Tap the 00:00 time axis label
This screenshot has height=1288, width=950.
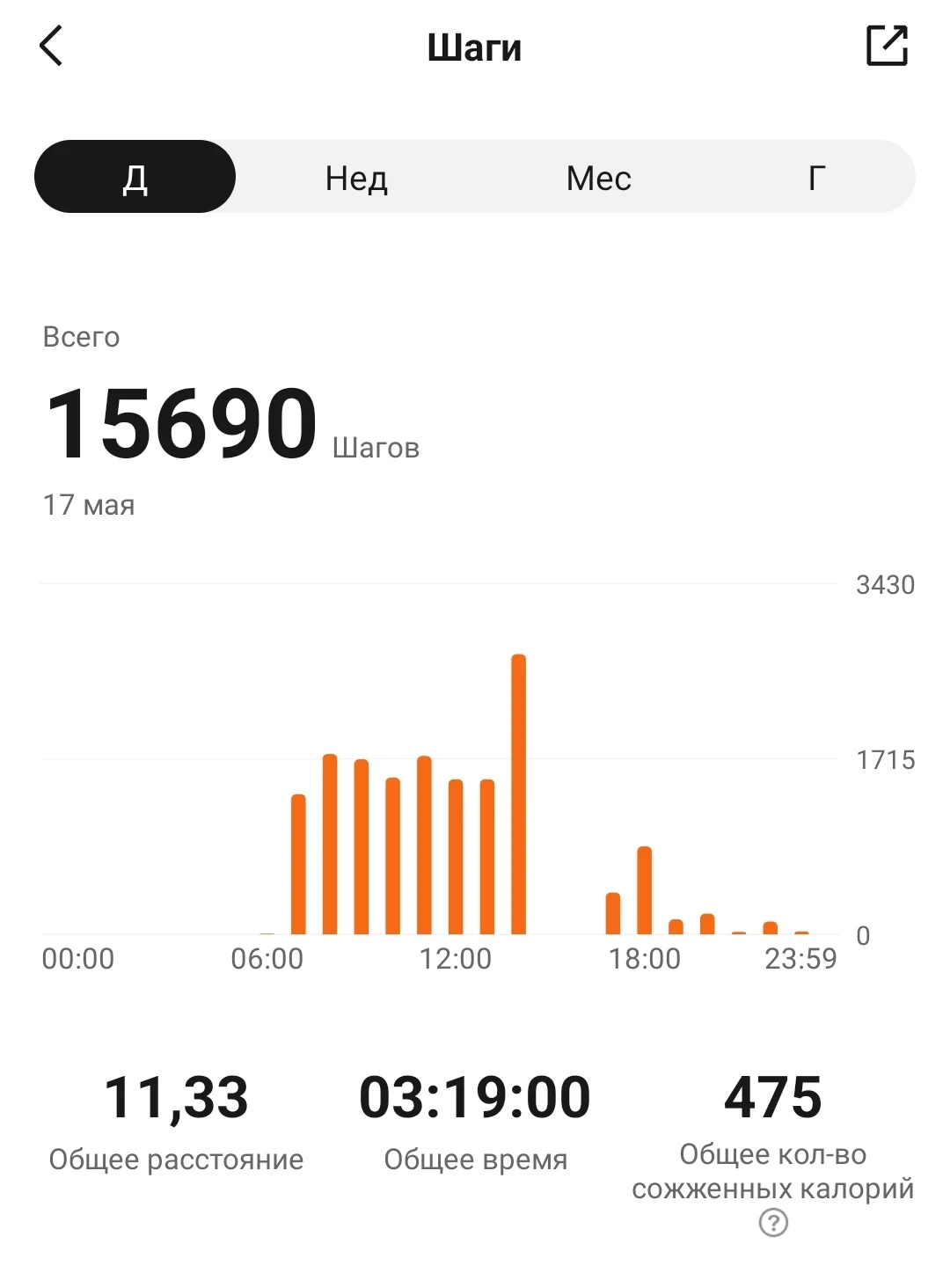[77, 960]
